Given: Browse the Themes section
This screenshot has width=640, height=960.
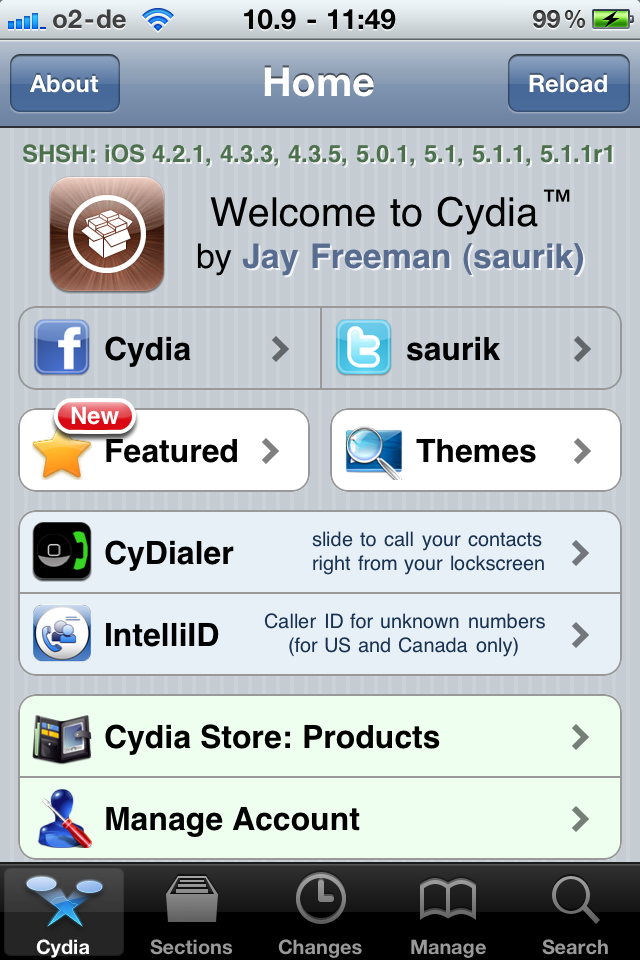Looking at the screenshot, I should (x=476, y=451).
